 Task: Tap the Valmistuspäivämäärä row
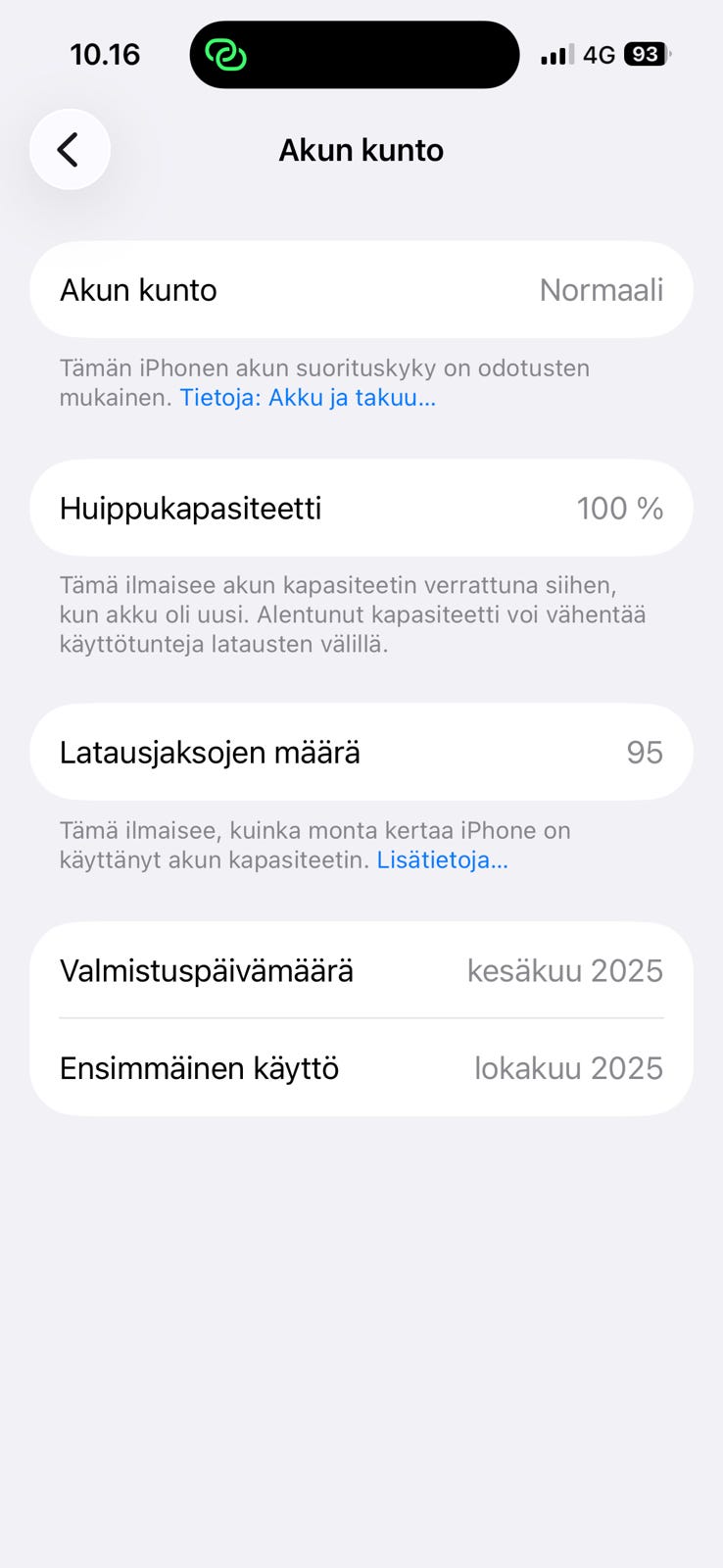point(361,970)
